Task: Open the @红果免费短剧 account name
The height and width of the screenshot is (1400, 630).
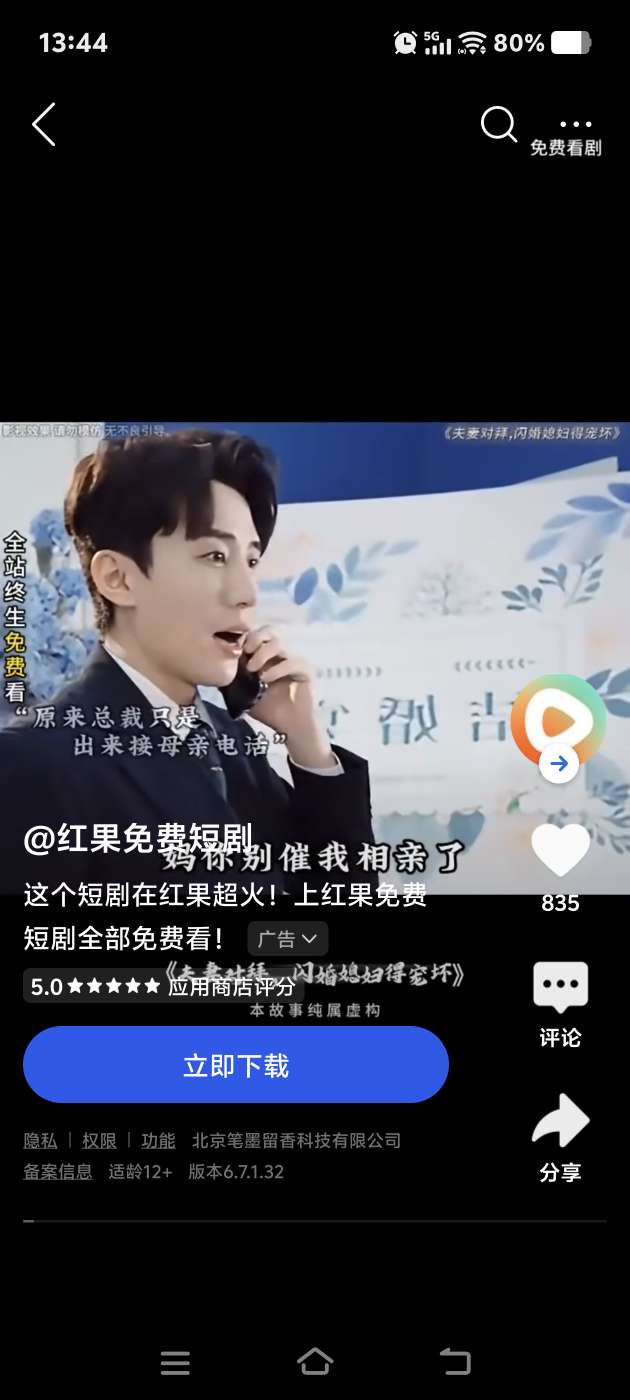Action: click(x=137, y=839)
